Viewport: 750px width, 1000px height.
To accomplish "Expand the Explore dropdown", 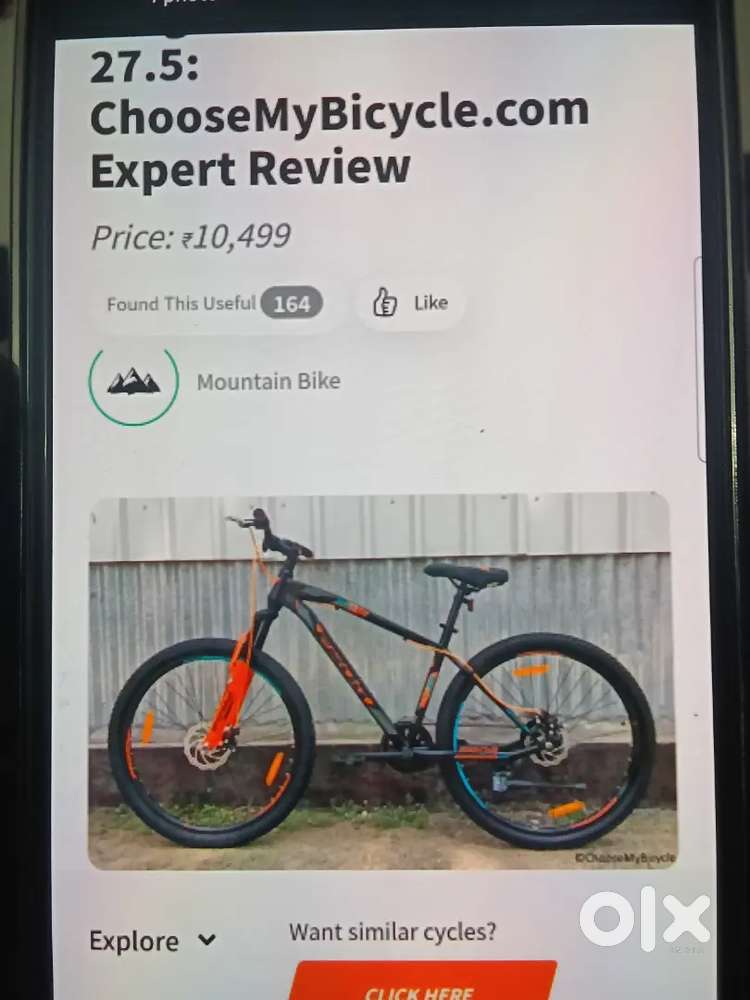I will pyautogui.click(x=153, y=941).
